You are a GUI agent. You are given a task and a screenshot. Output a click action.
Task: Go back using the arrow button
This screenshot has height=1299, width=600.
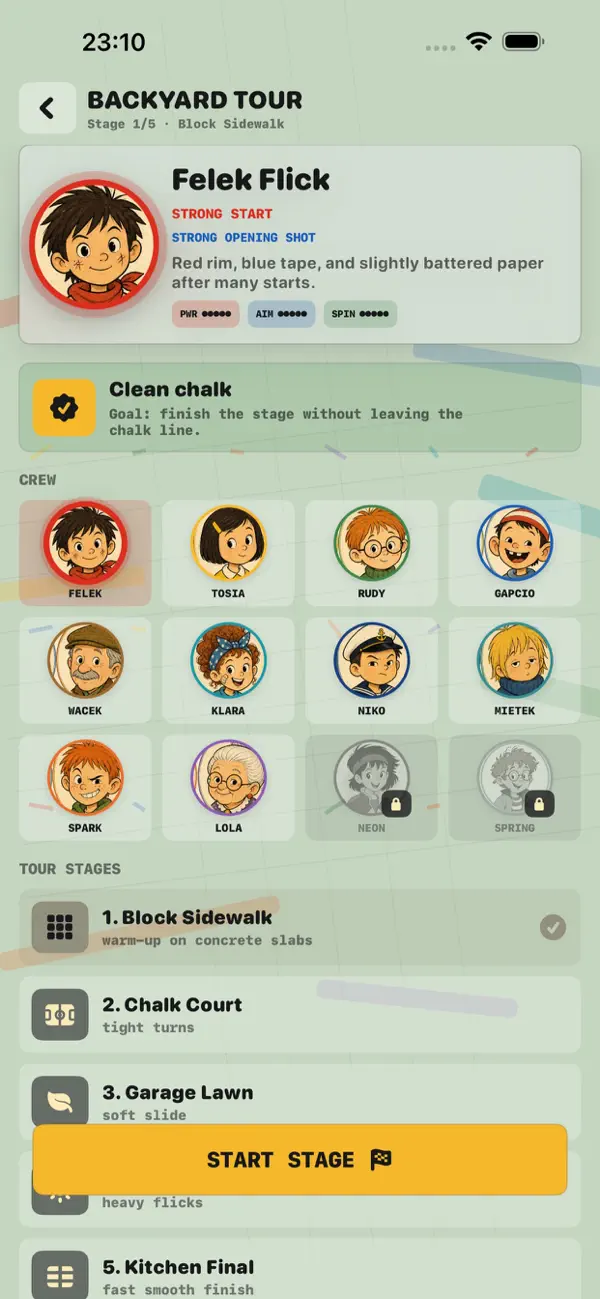47,108
